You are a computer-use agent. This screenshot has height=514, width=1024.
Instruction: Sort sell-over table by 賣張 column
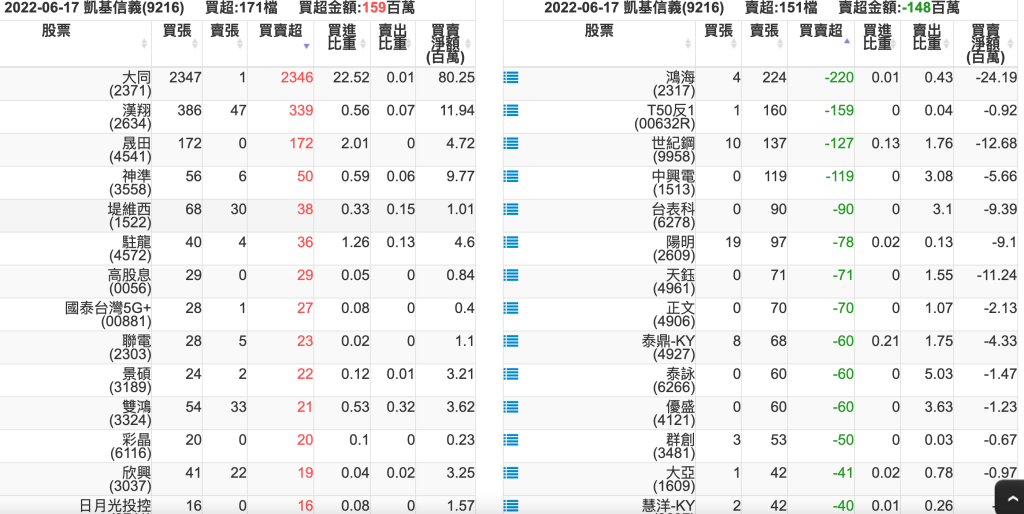click(764, 31)
